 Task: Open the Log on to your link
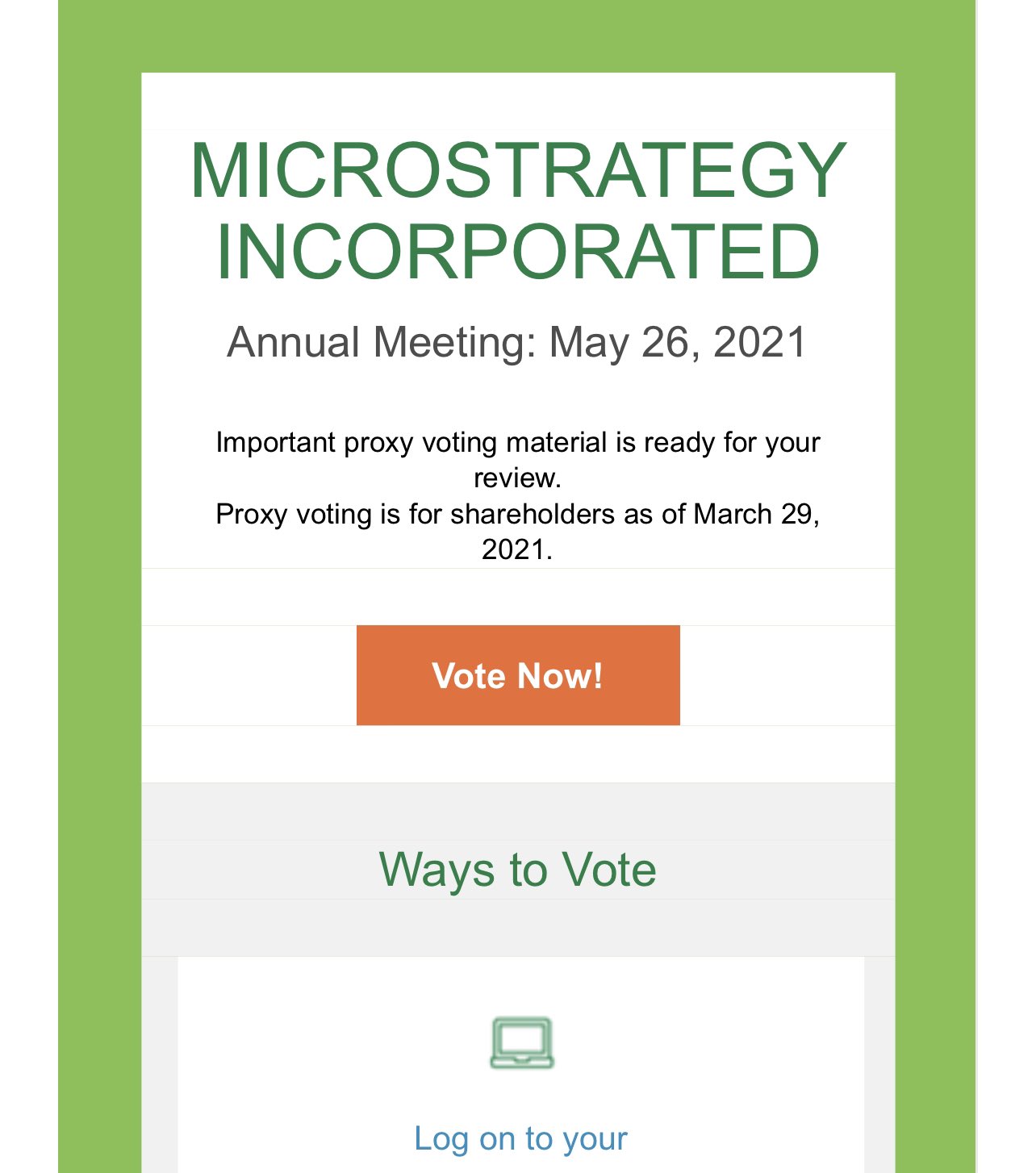520,1138
